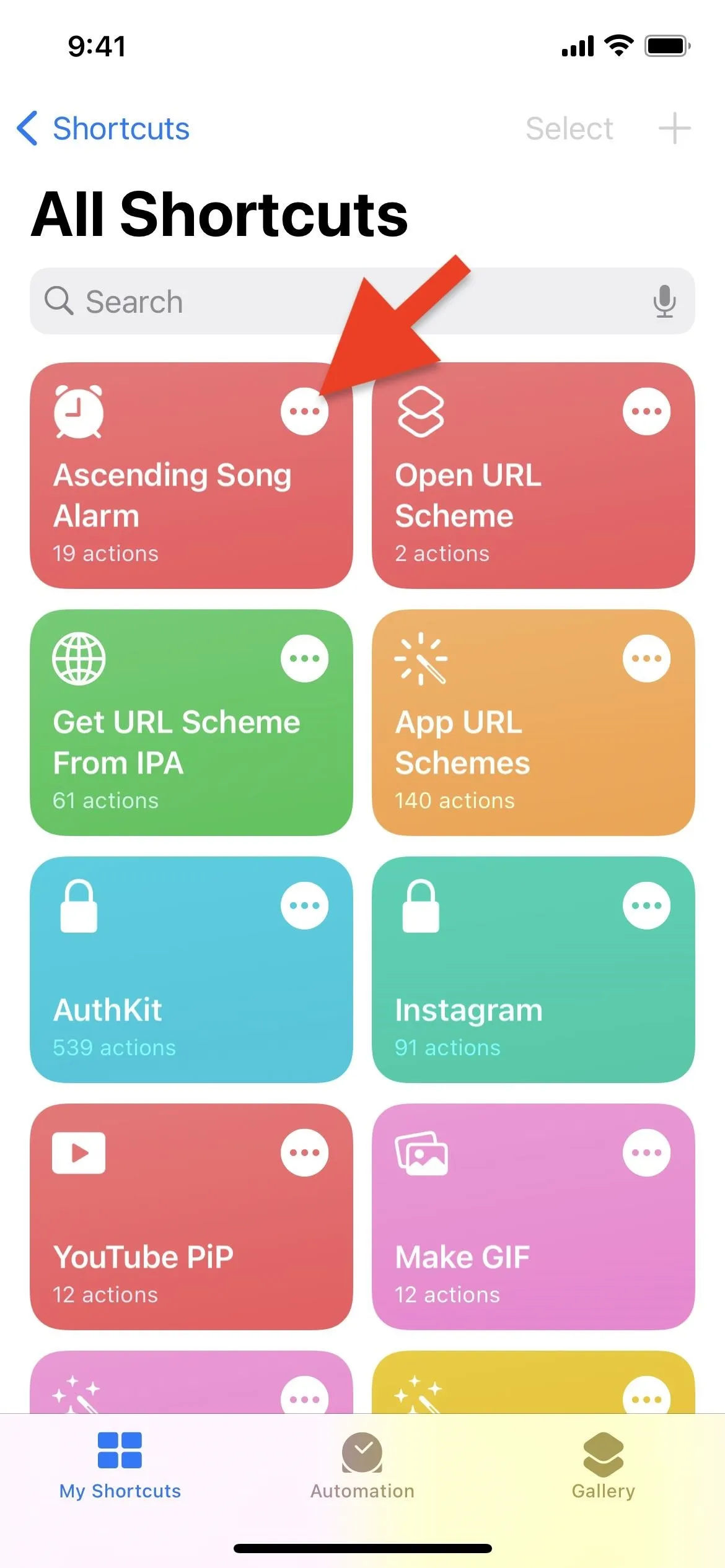725x1568 pixels.
Task: Open ellipsis menu on App URL Schemes
Action: [x=646, y=658]
